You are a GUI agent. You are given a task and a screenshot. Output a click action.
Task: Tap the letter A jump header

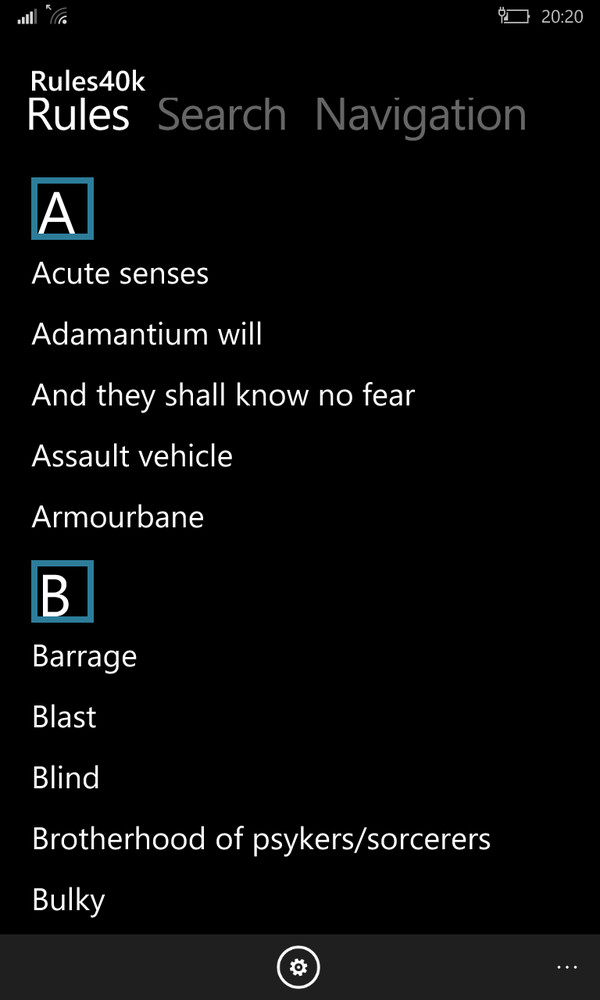pyautogui.click(x=62, y=209)
